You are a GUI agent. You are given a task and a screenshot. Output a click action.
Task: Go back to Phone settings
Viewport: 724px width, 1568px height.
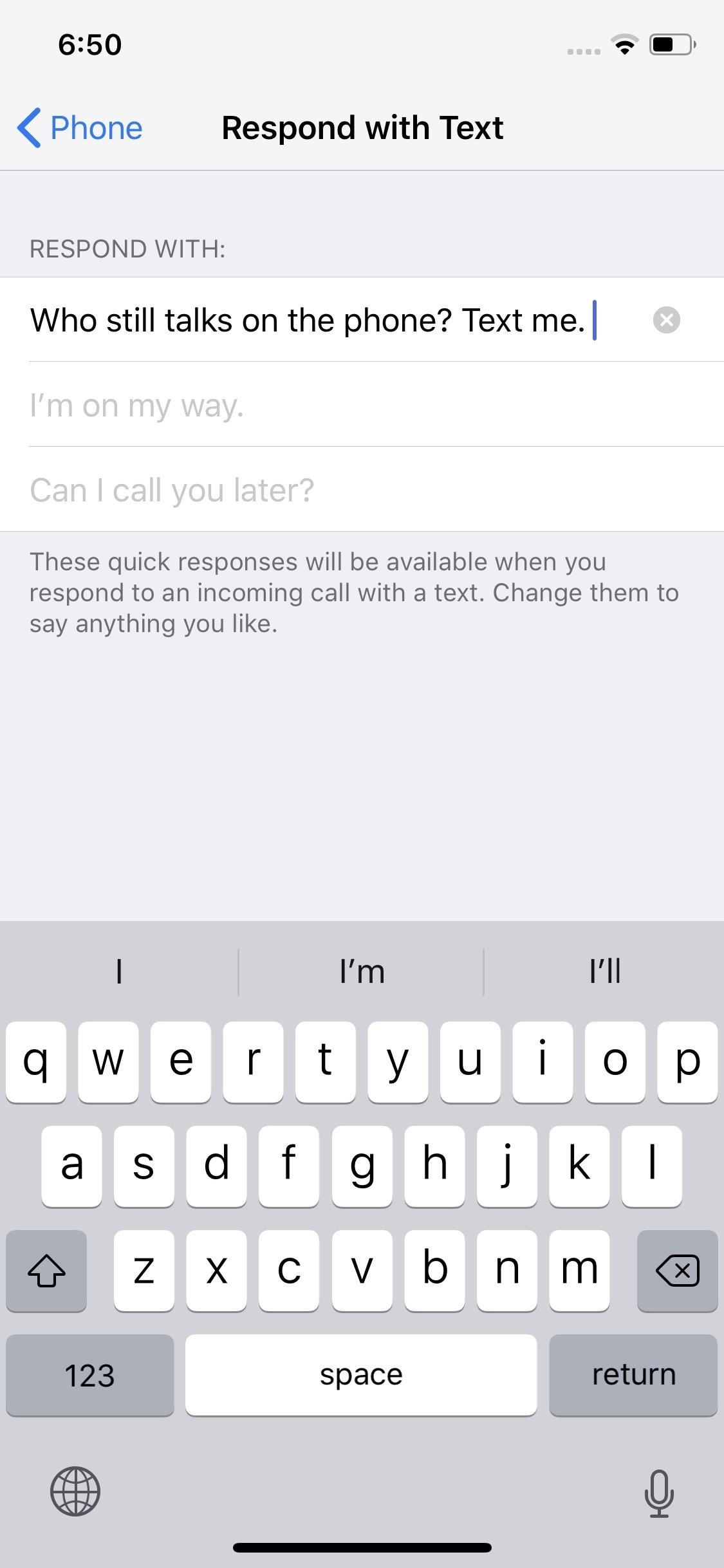point(80,127)
